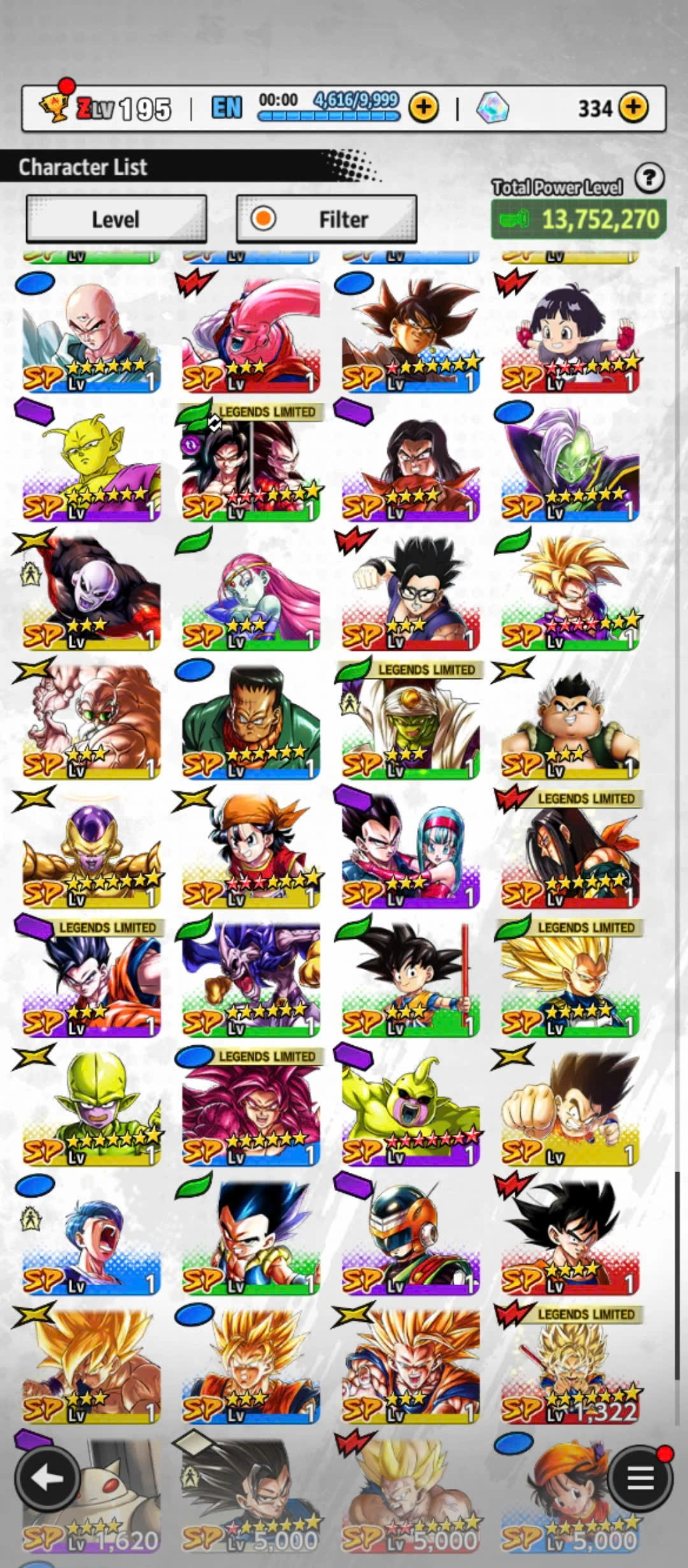Open Total Power Level help question mark
This screenshot has height=1568, width=688.
649,179
